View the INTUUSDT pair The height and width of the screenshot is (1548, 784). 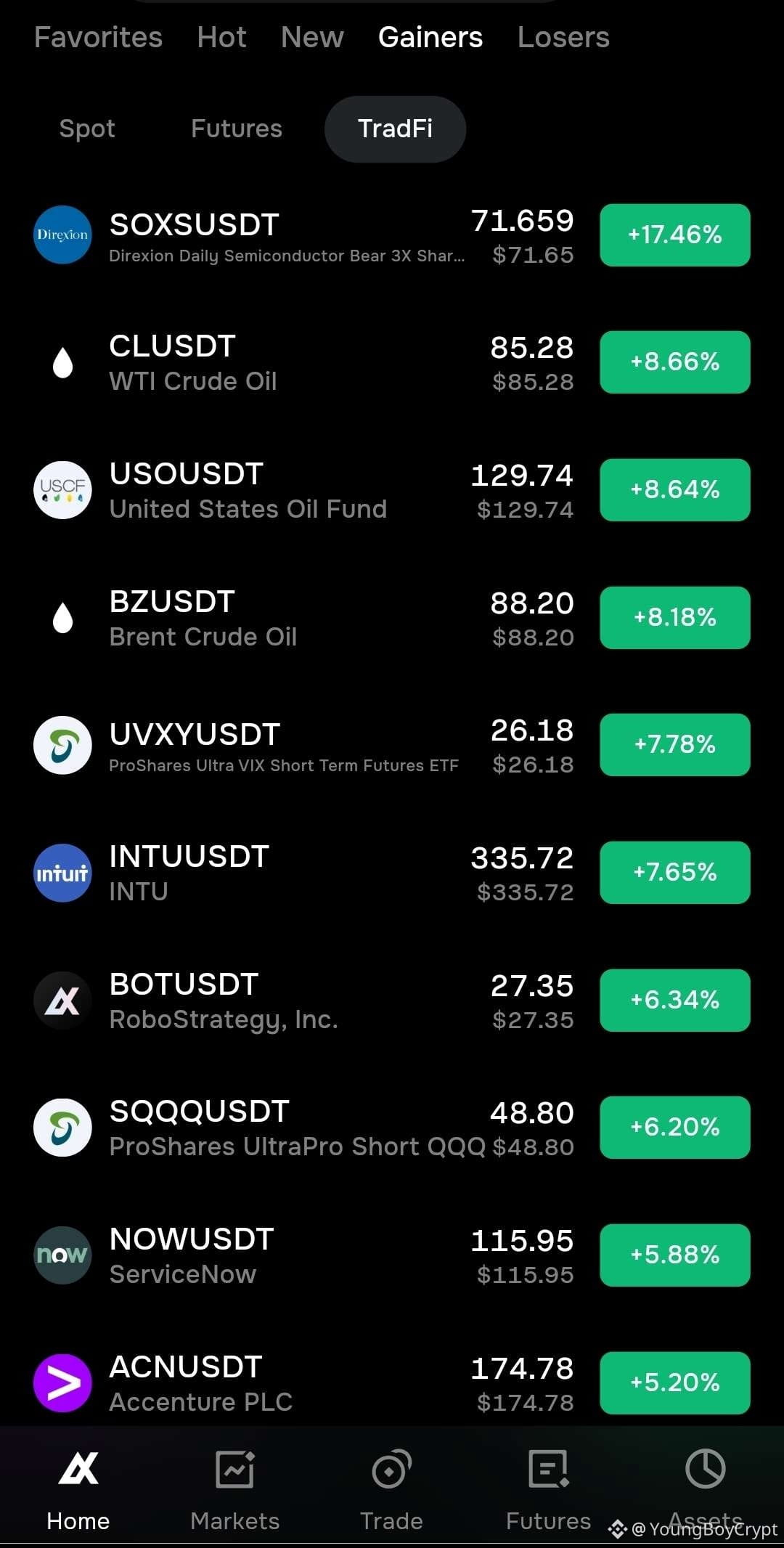tap(392, 873)
